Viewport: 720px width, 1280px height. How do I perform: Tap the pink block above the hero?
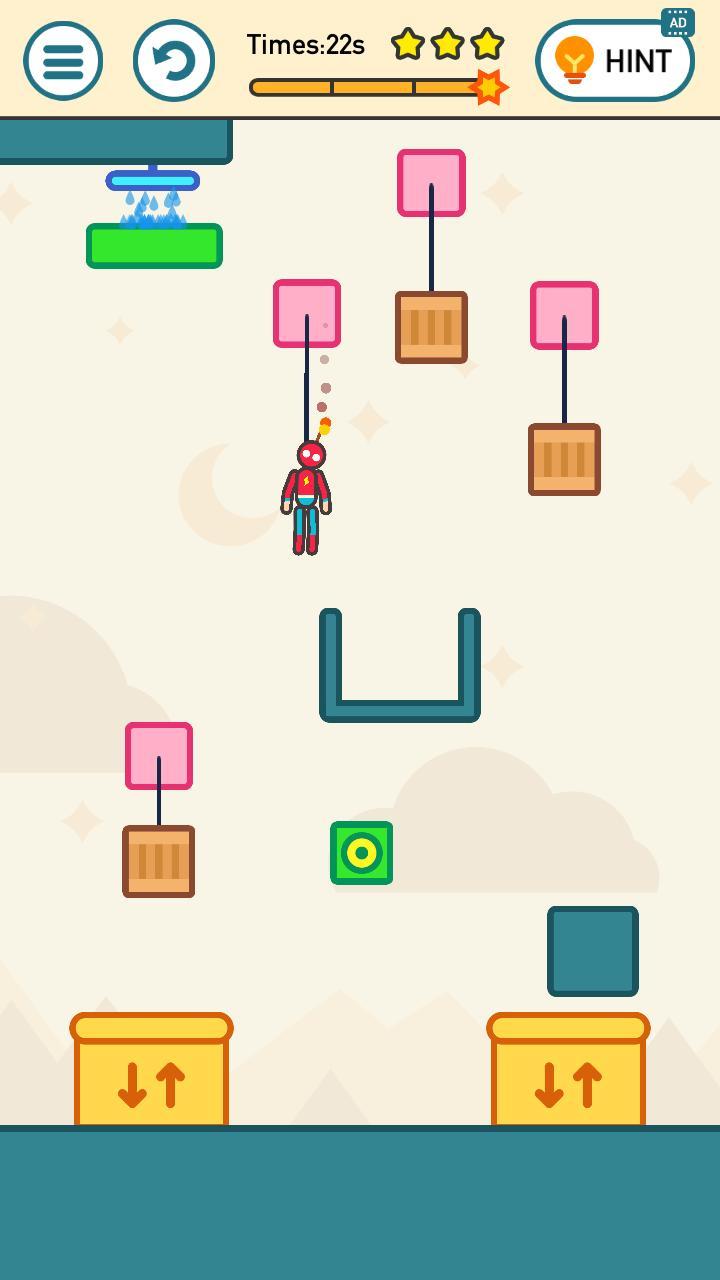307,313
